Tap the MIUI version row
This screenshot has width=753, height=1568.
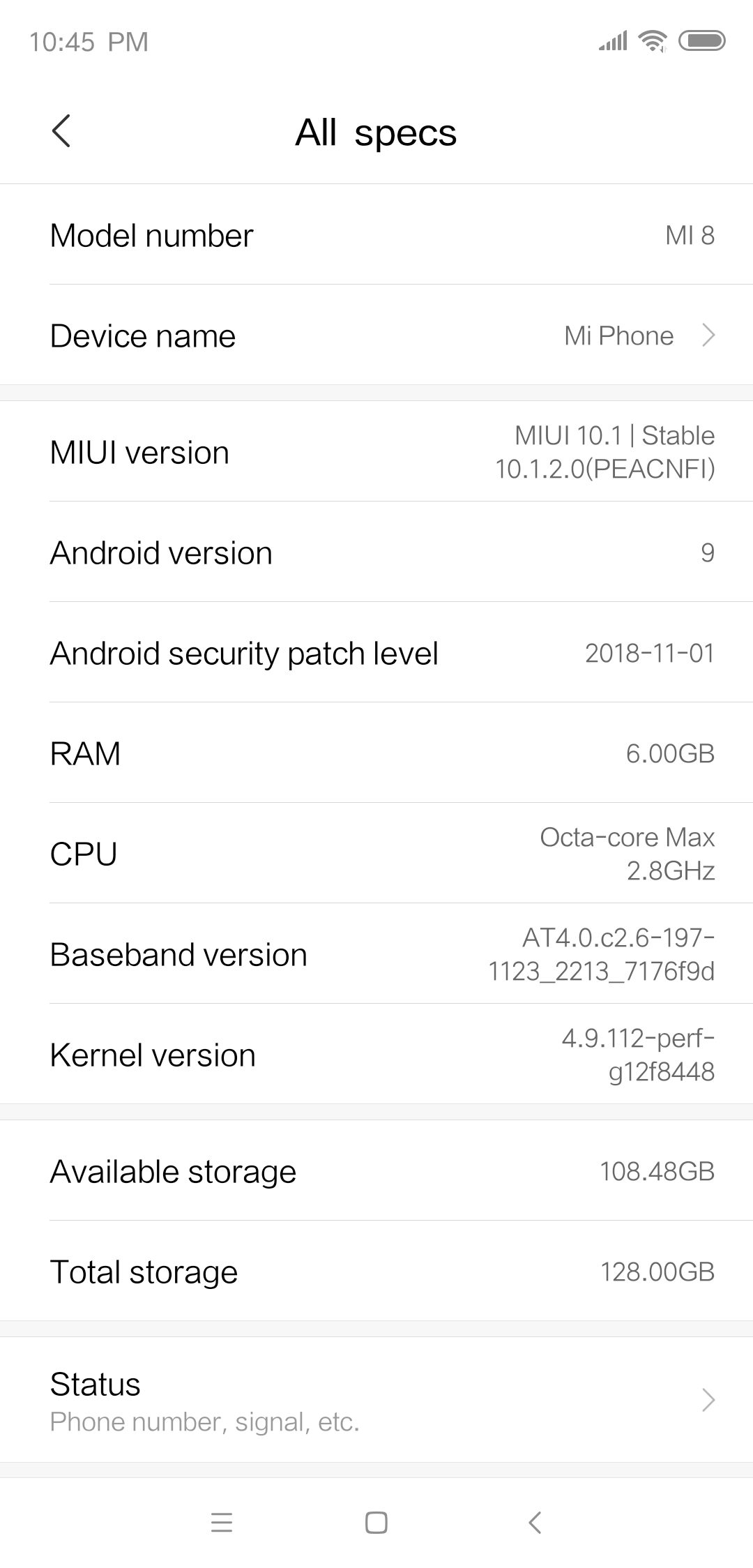point(376,451)
